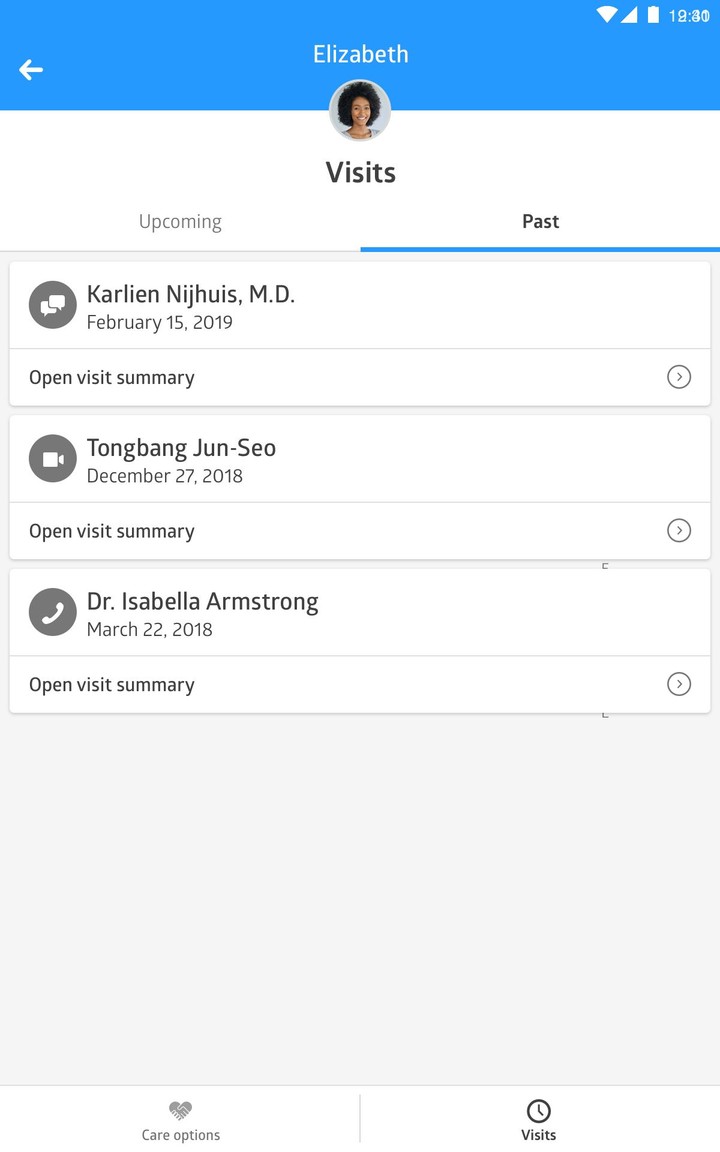Open Elizabeth's profile picture
Viewport: 720px width, 1152px height.
click(x=360, y=110)
